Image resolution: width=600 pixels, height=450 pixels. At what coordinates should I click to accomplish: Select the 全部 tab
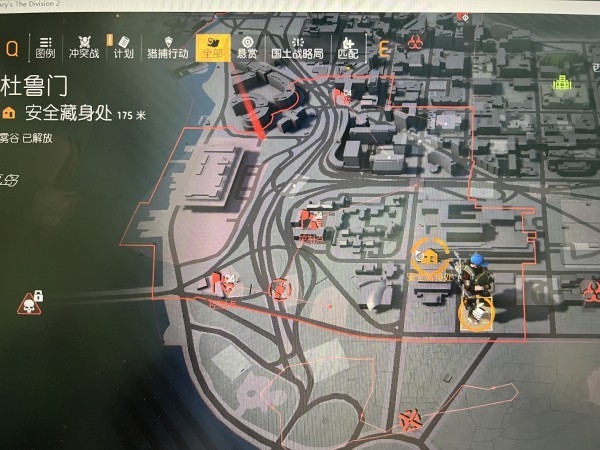[212, 48]
